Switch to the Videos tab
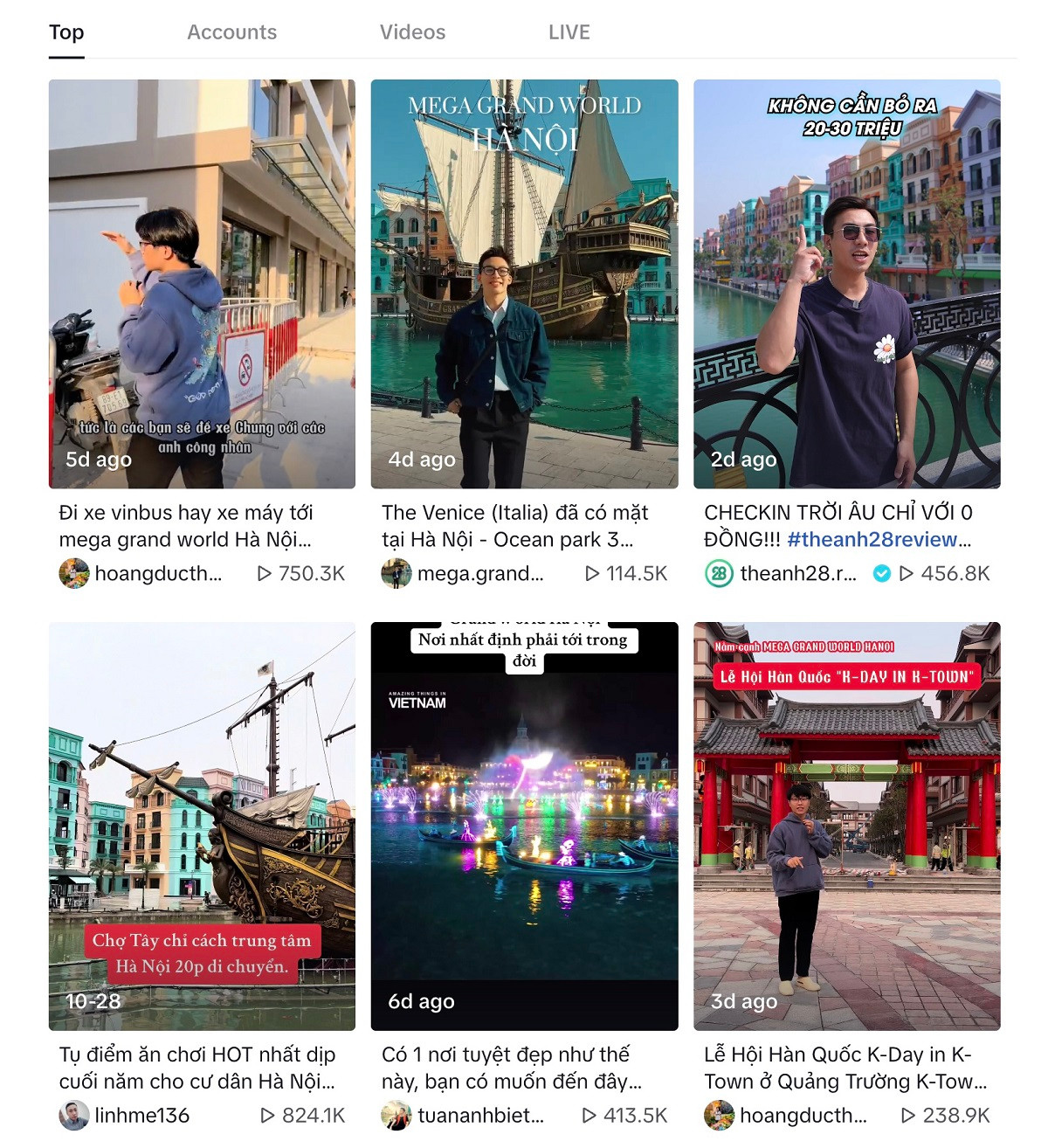Screen dimensions: 1048x1148 point(412,32)
